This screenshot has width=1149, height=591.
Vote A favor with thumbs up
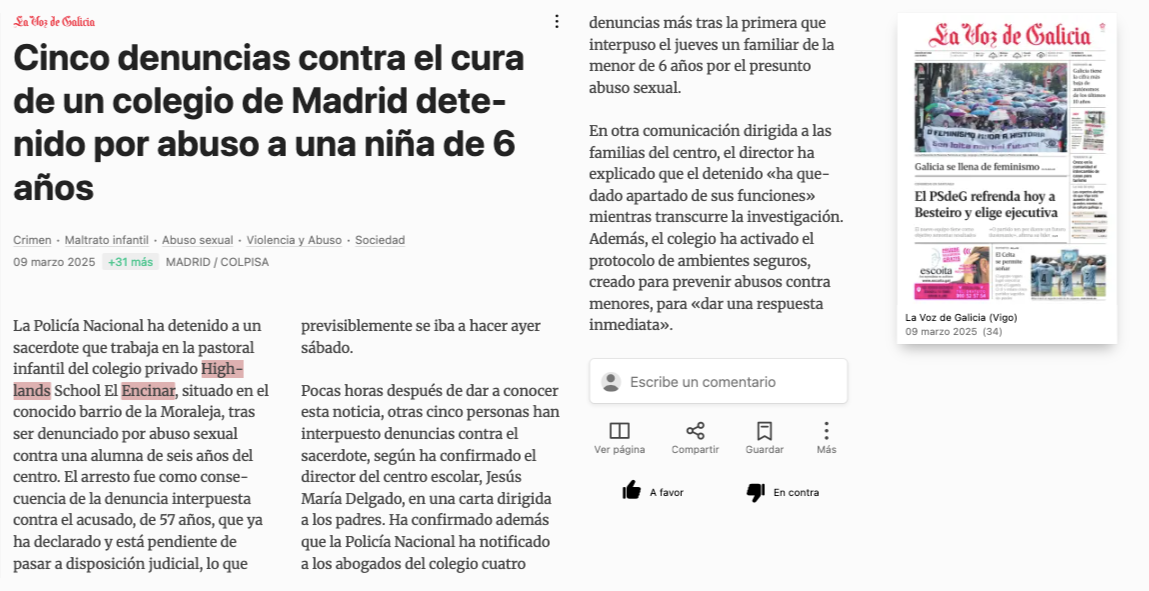pyautogui.click(x=652, y=492)
